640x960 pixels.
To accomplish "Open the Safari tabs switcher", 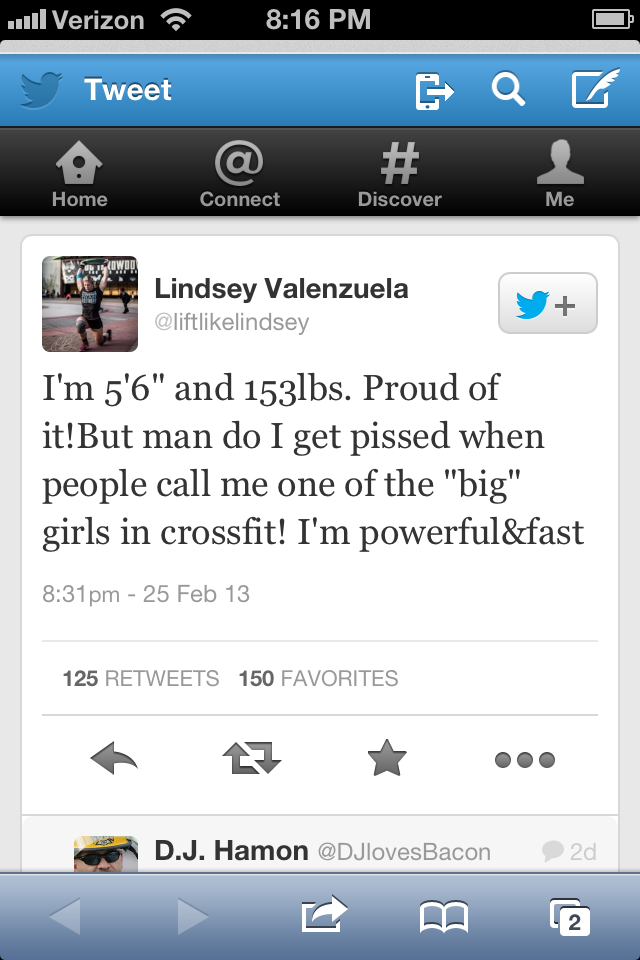I will 570,915.
